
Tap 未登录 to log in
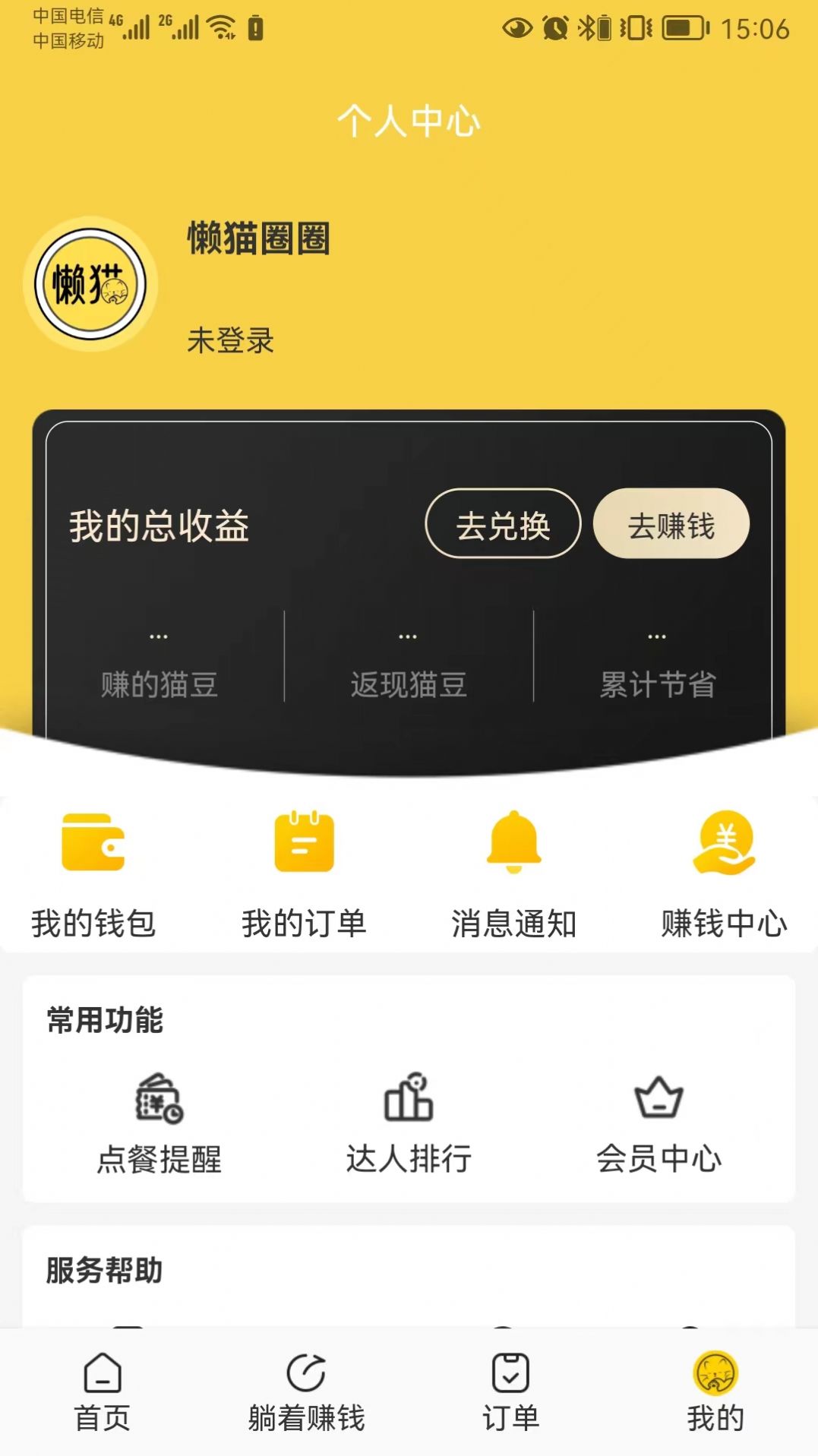click(x=229, y=340)
